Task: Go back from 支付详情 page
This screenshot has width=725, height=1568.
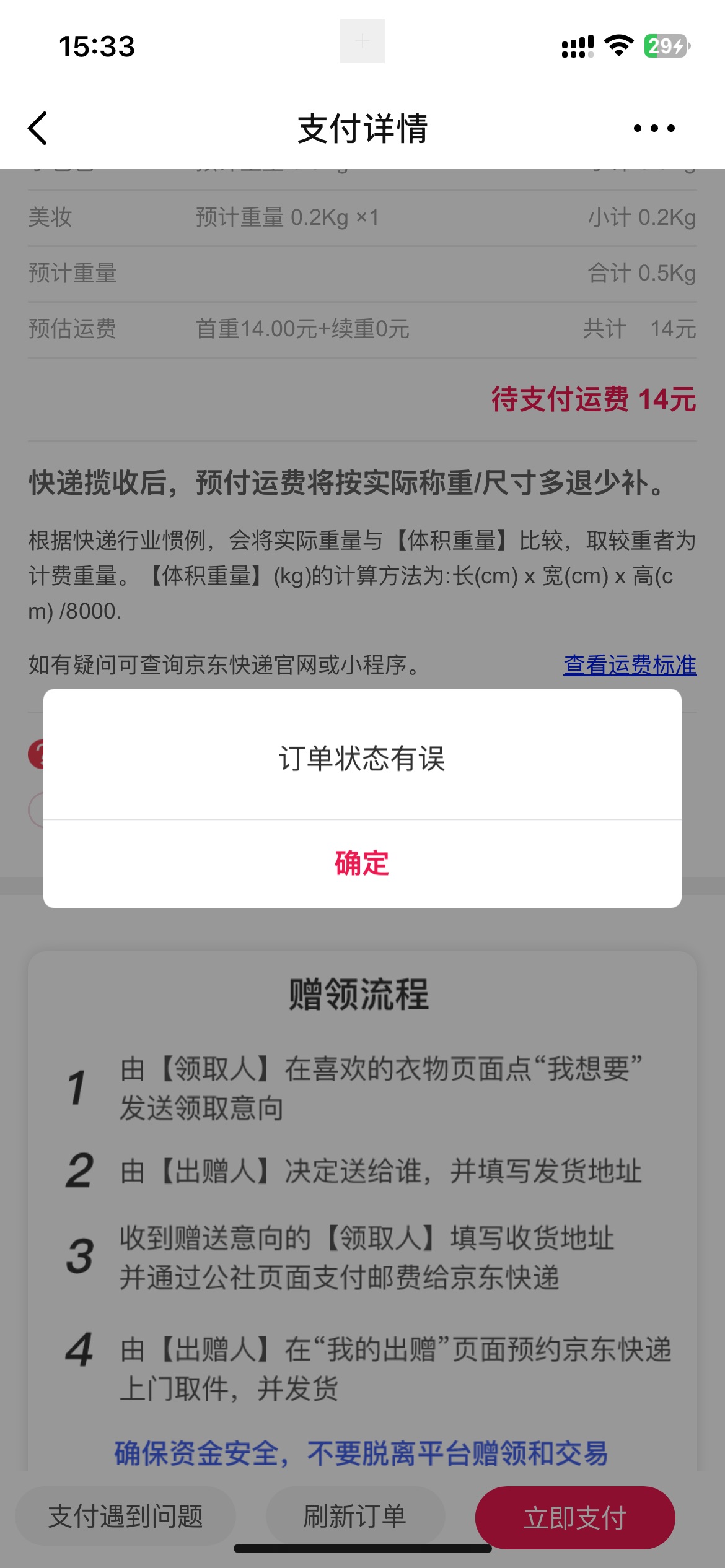Action: [x=38, y=129]
